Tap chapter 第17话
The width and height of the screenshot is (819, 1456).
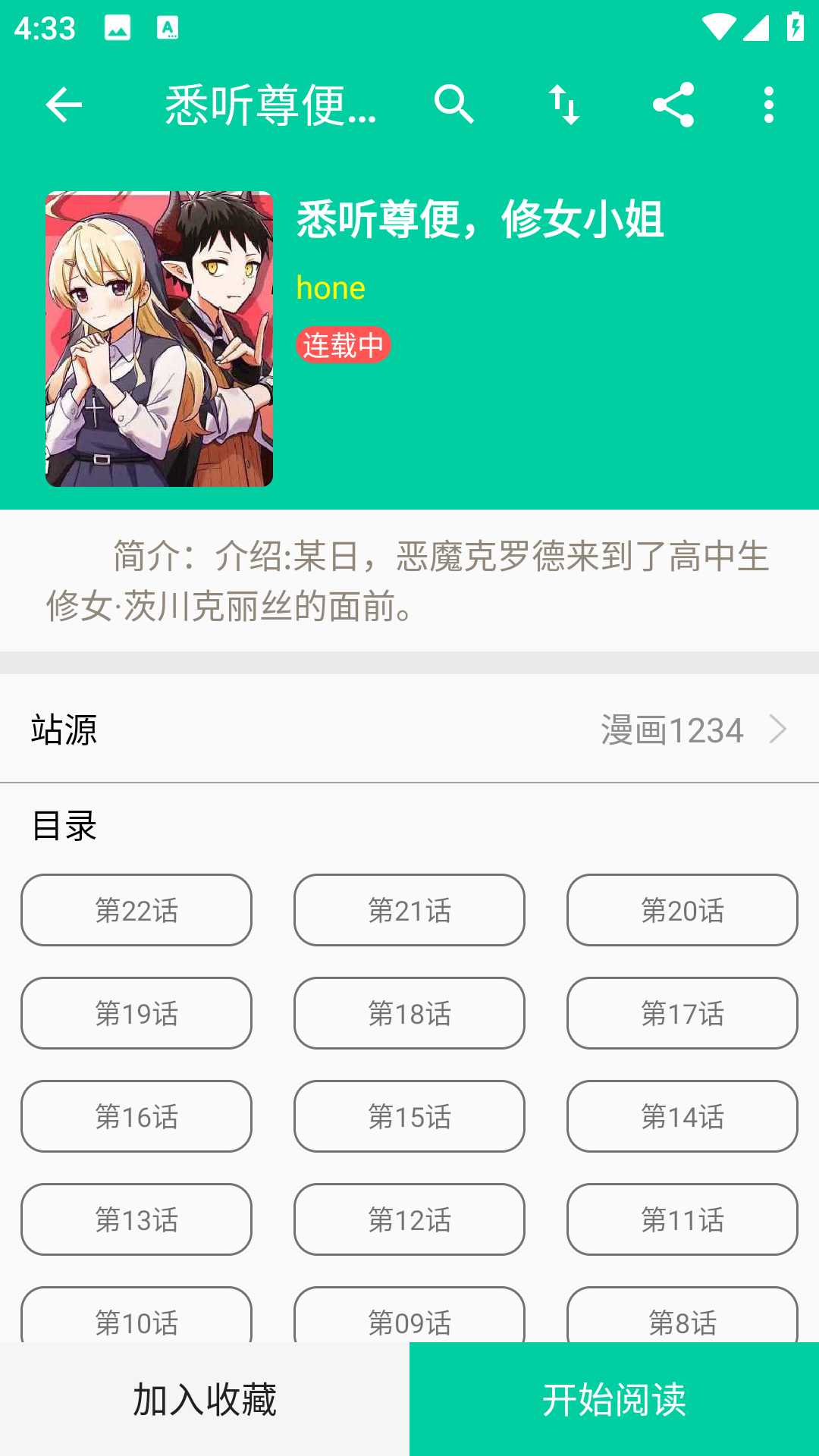pyautogui.click(x=682, y=1013)
